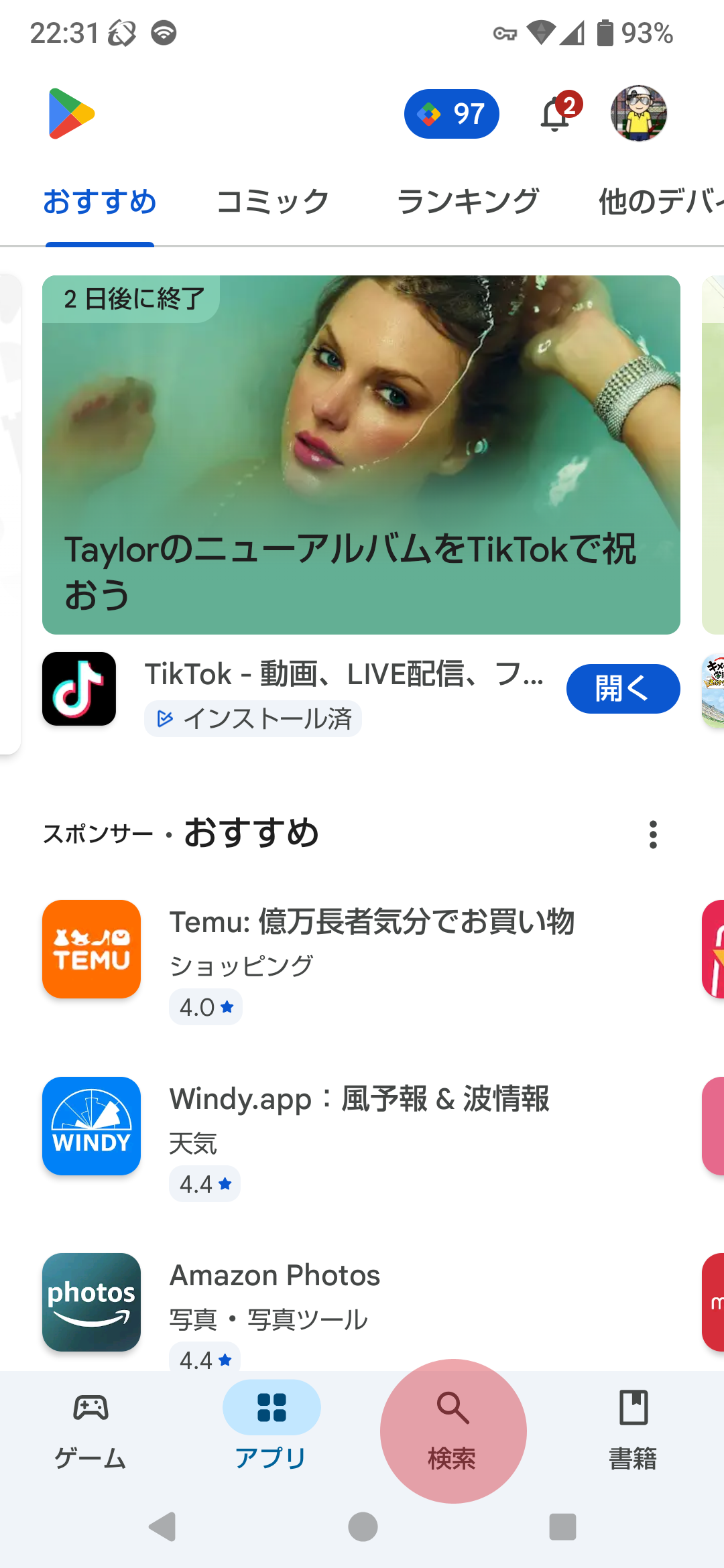
Task: Select the おすすめ top tab
Action: (100, 202)
